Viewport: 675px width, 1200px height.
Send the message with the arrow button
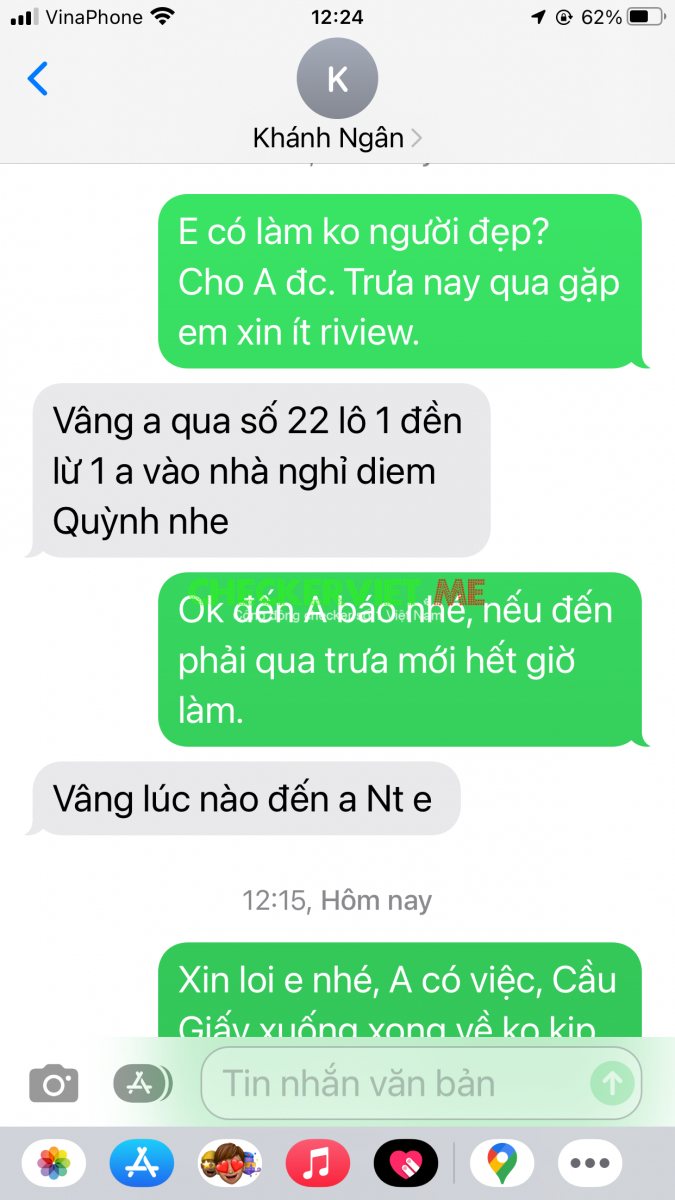611,1083
